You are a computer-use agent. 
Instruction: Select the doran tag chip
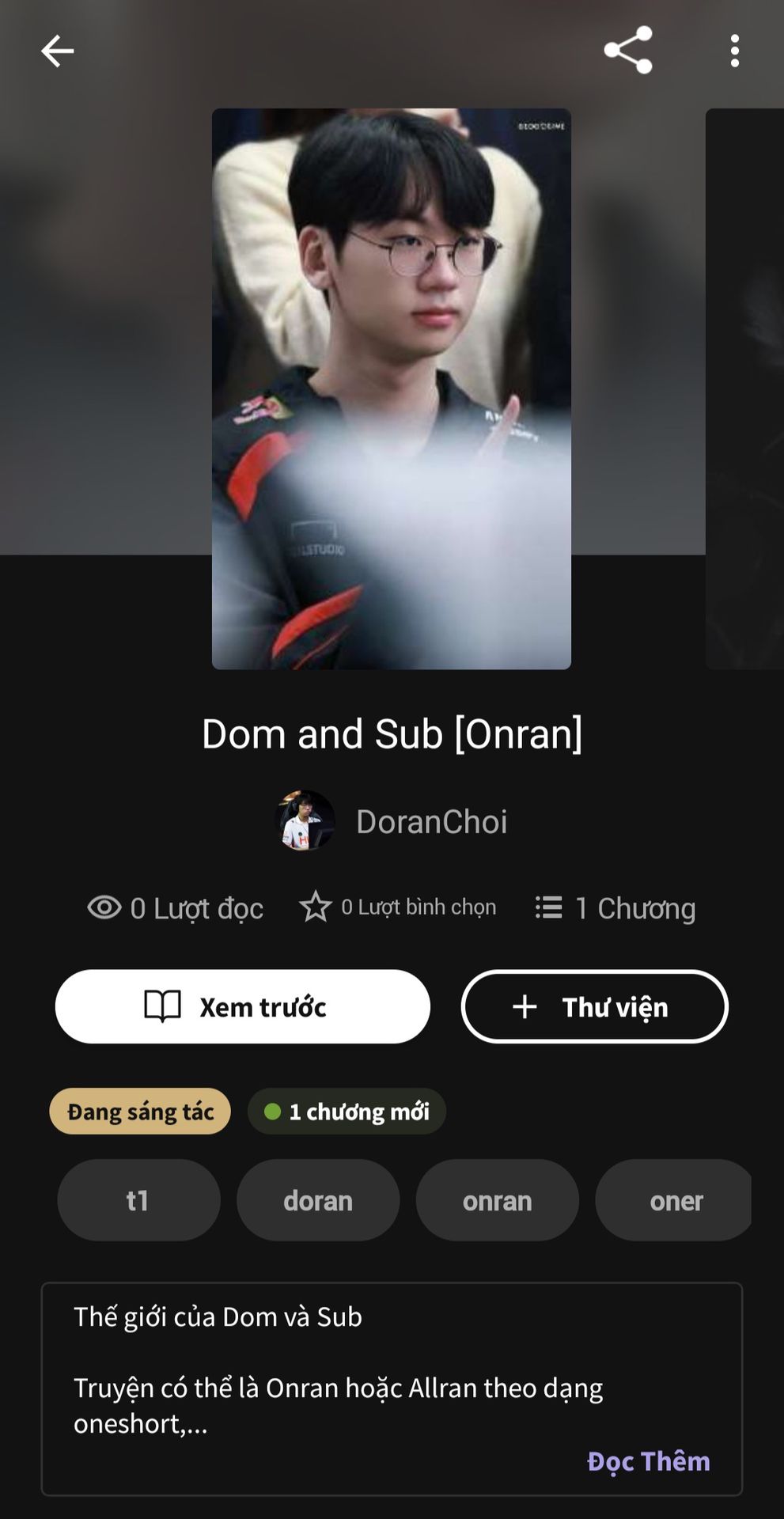pos(318,1200)
